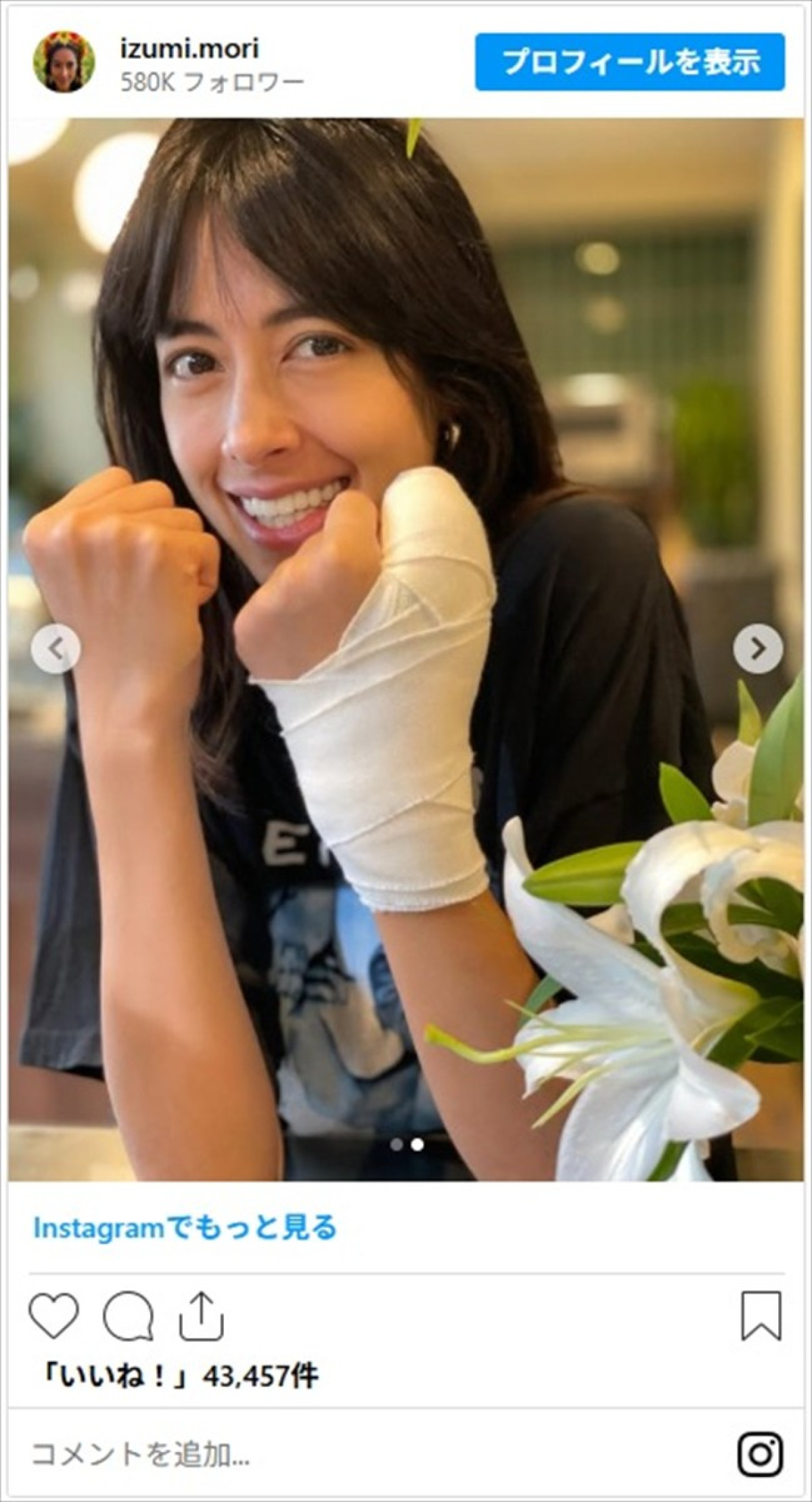
Task: View the 43,457 likes count
Action: [179, 1376]
